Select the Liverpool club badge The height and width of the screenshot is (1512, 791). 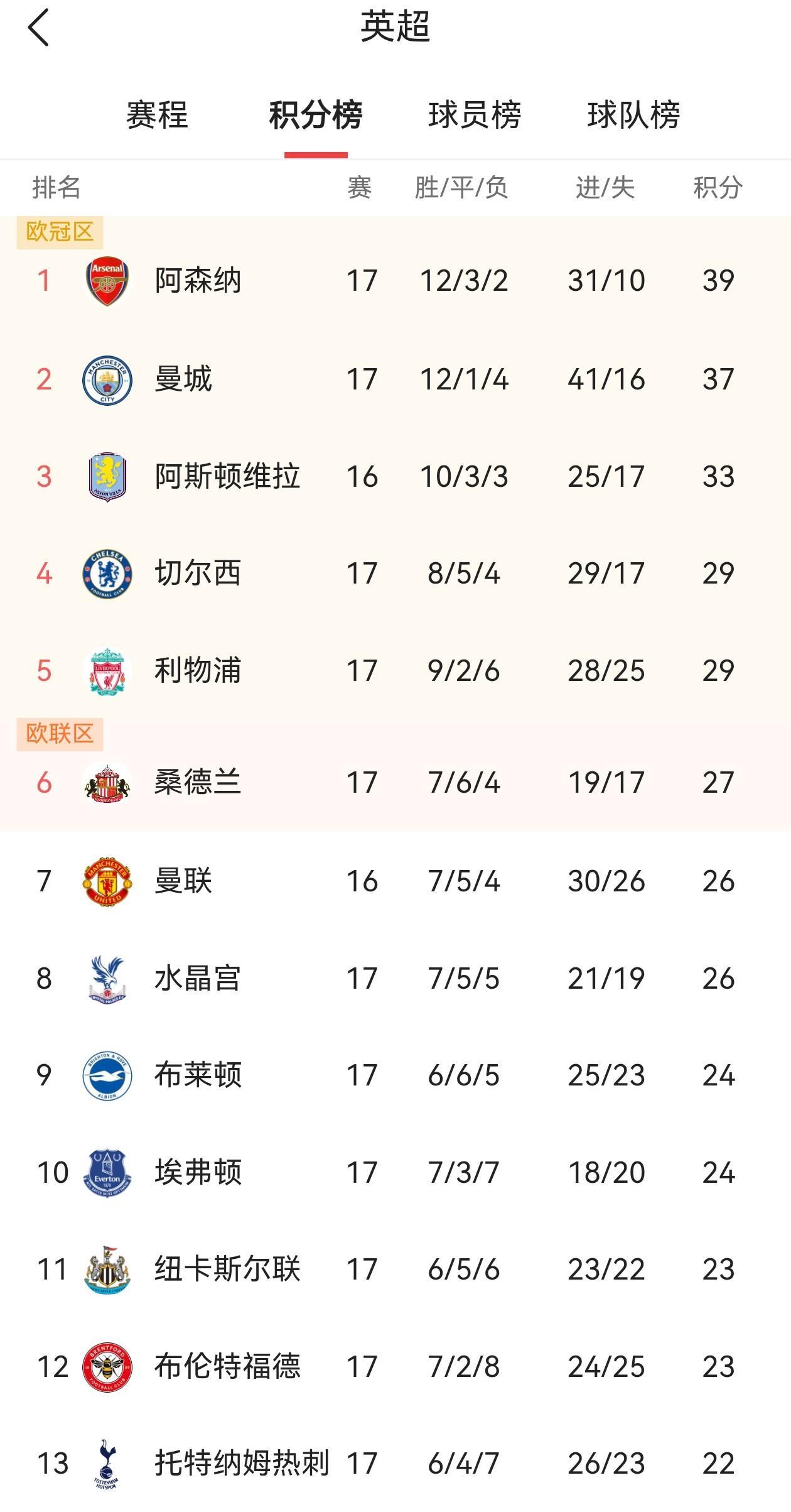[107, 670]
